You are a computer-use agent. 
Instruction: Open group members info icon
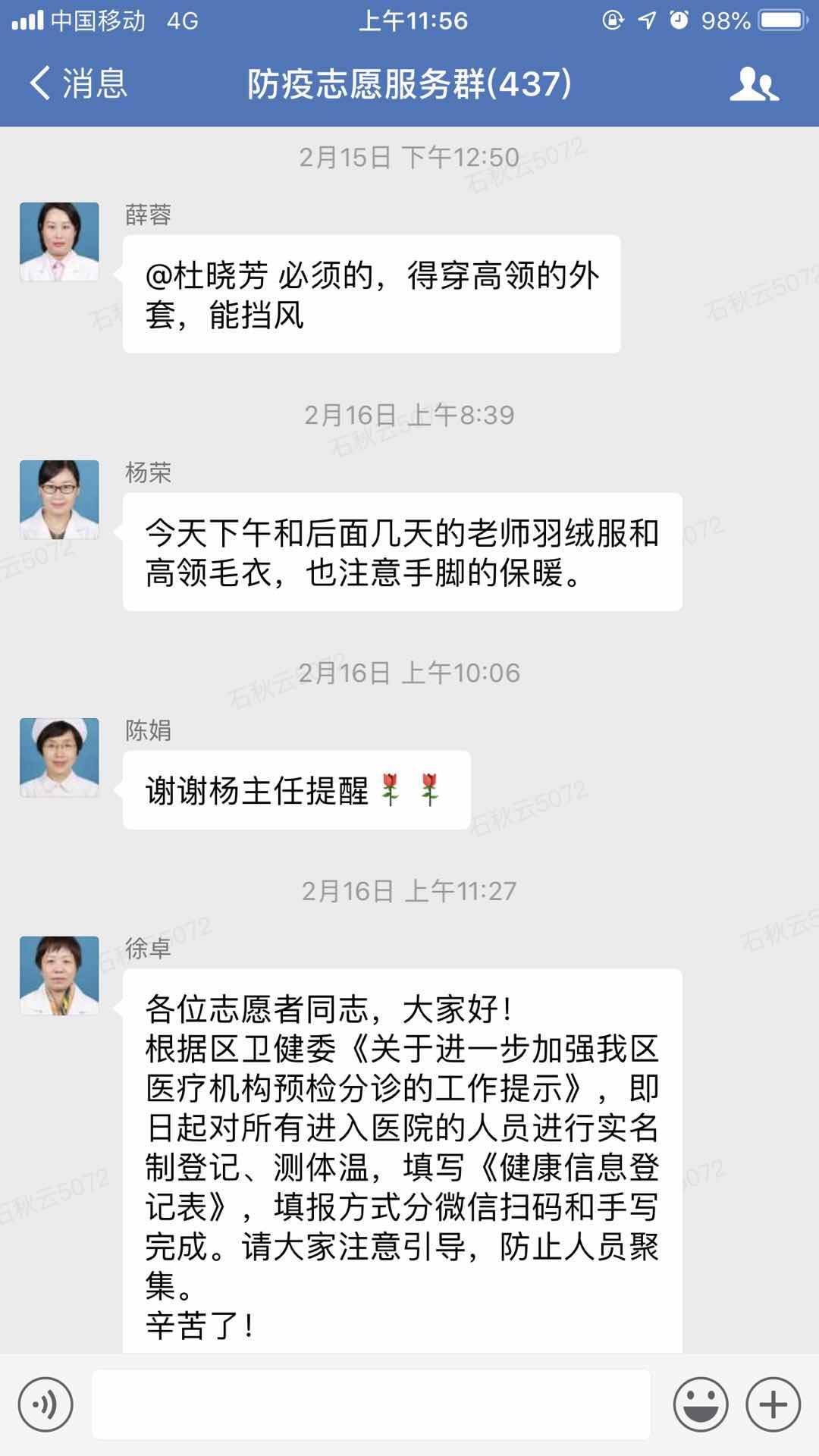point(754,84)
